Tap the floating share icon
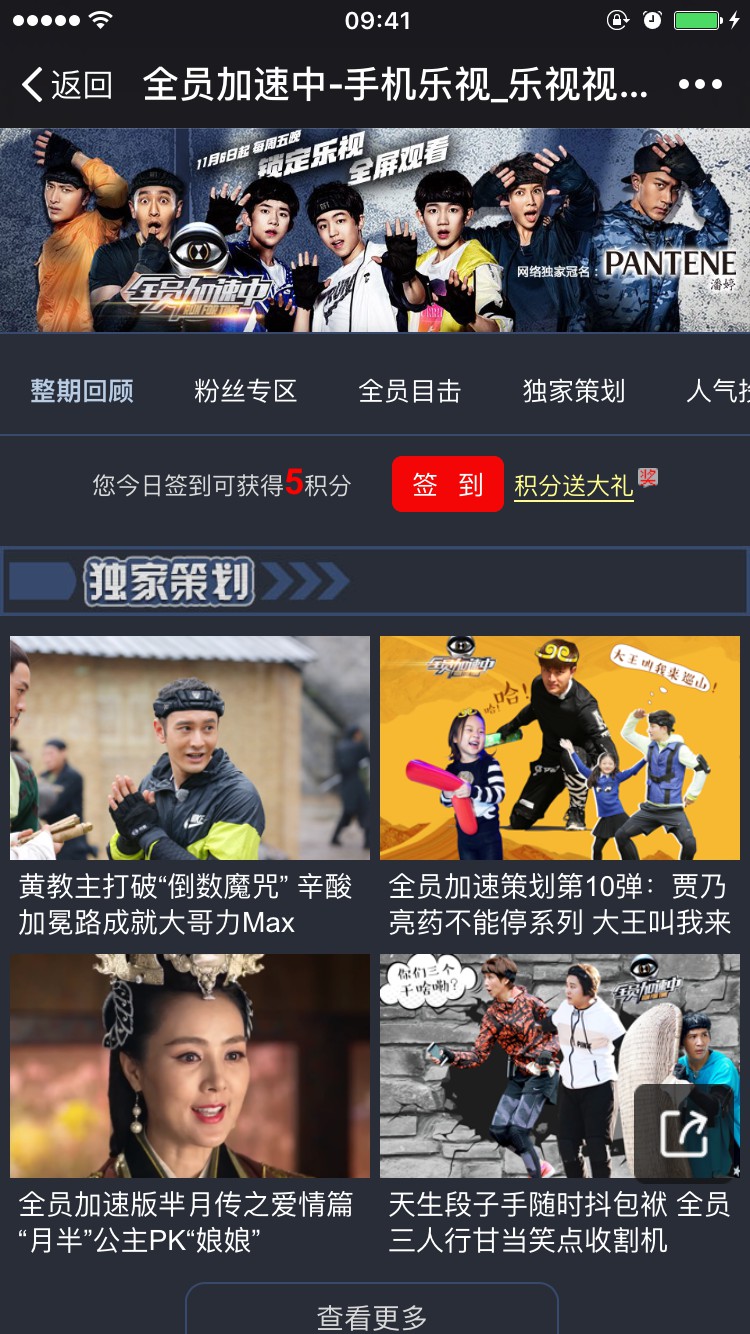Viewport: 750px width, 1334px height. coord(685,1133)
